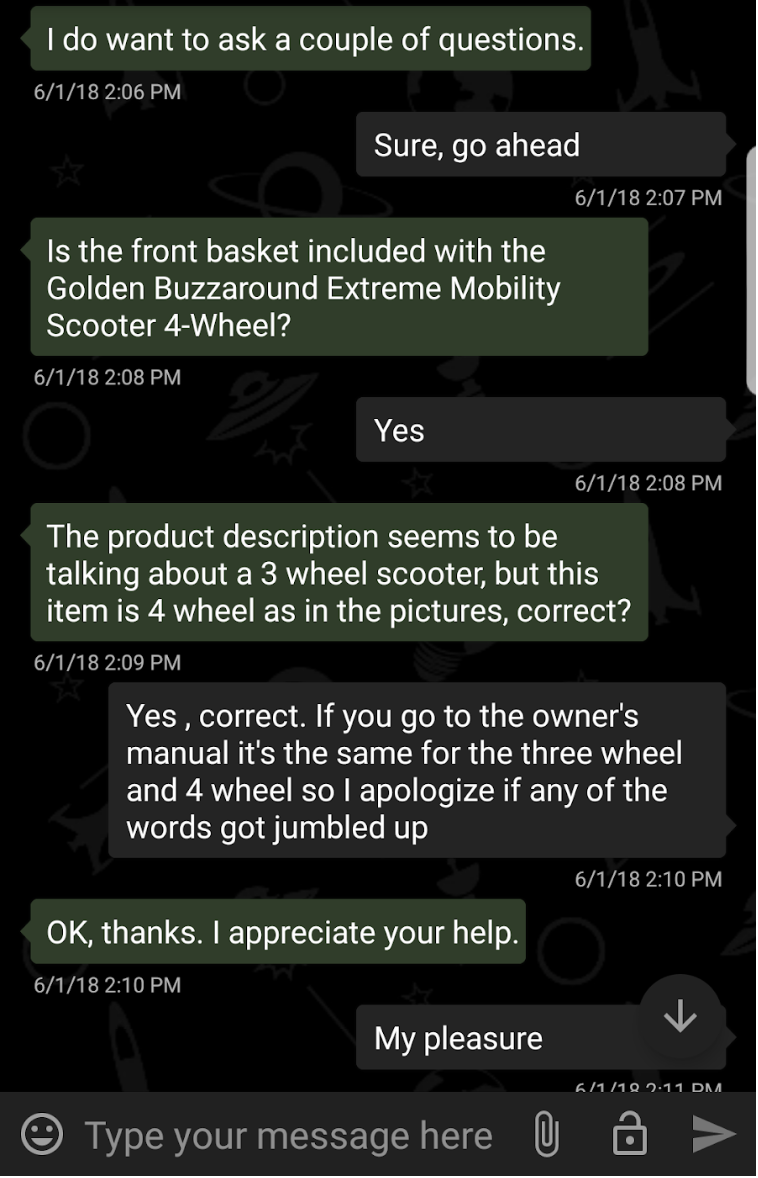The width and height of the screenshot is (758, 1178).
Task: Click the scroll-to-bottom arrow button
Action: click(x=681, y=1017)
